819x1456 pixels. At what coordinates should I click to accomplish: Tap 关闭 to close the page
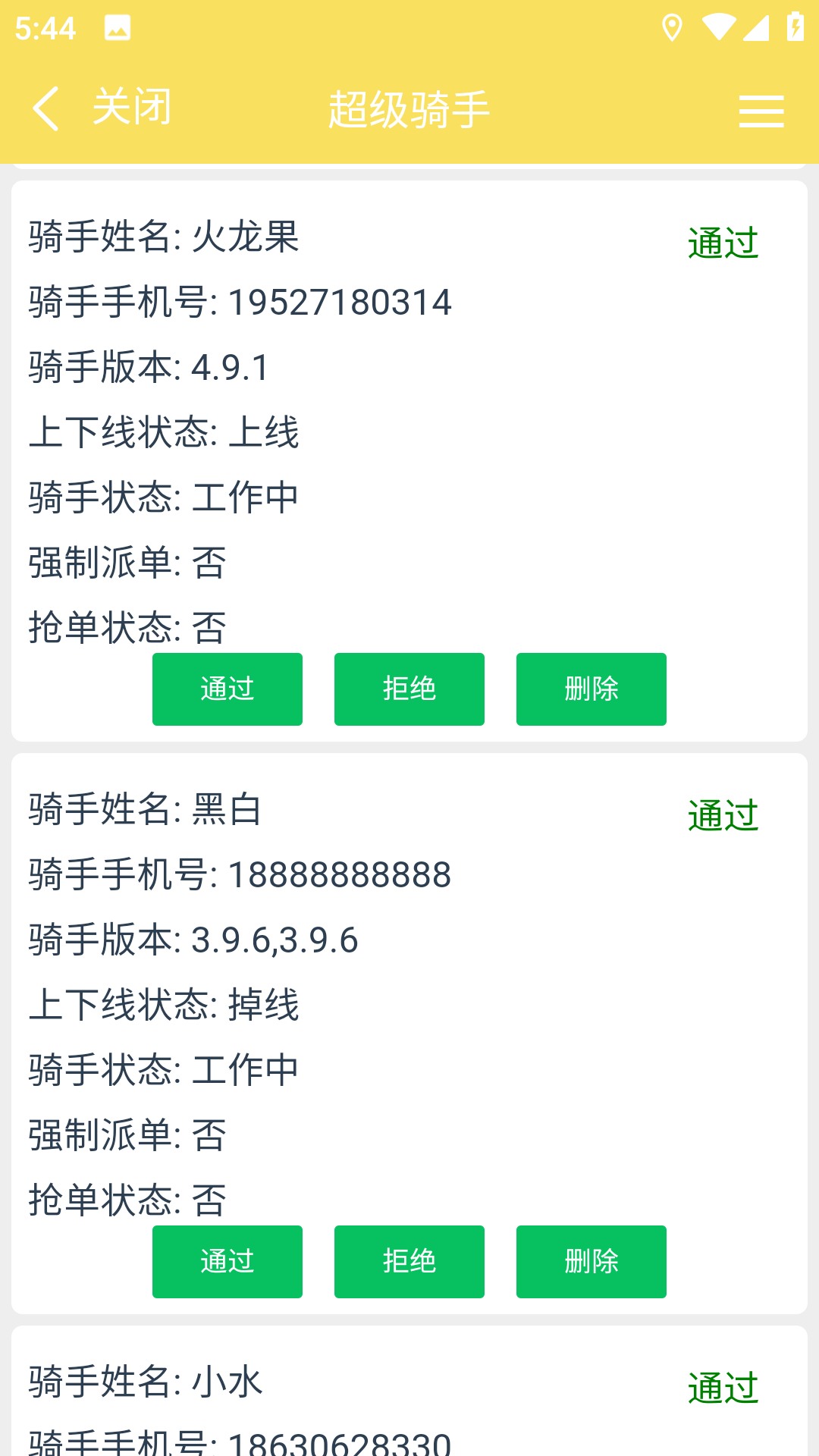click(132, 107)
